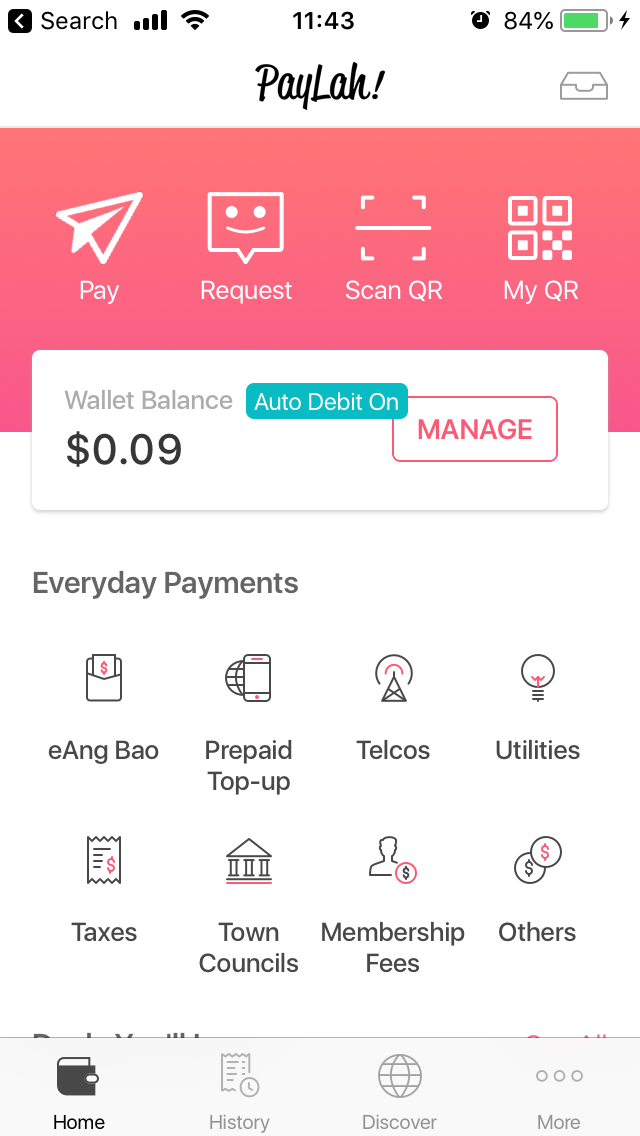Open Request to ask for money
This screenshot has height=1136, width=640.
246,247
